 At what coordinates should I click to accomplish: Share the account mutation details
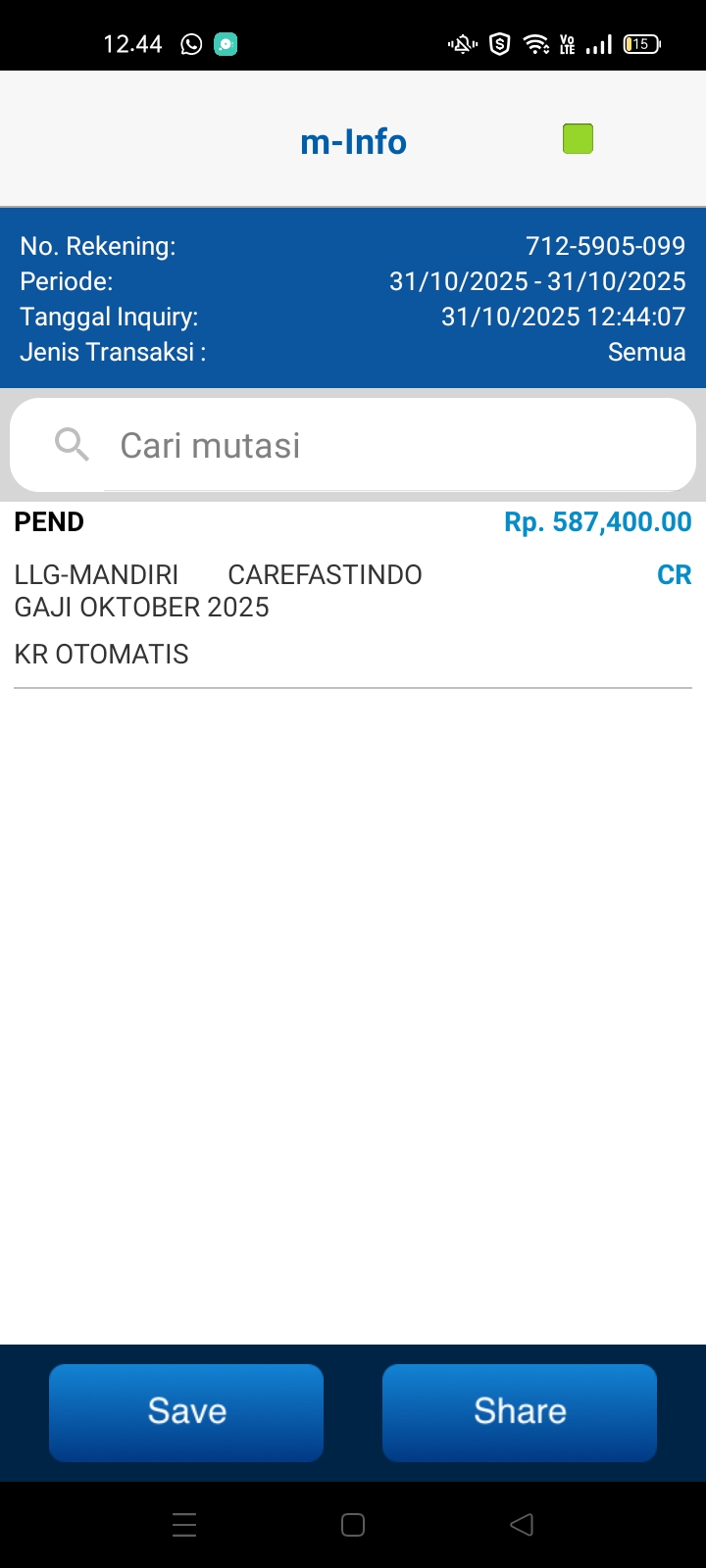[x=520, y=1412]
